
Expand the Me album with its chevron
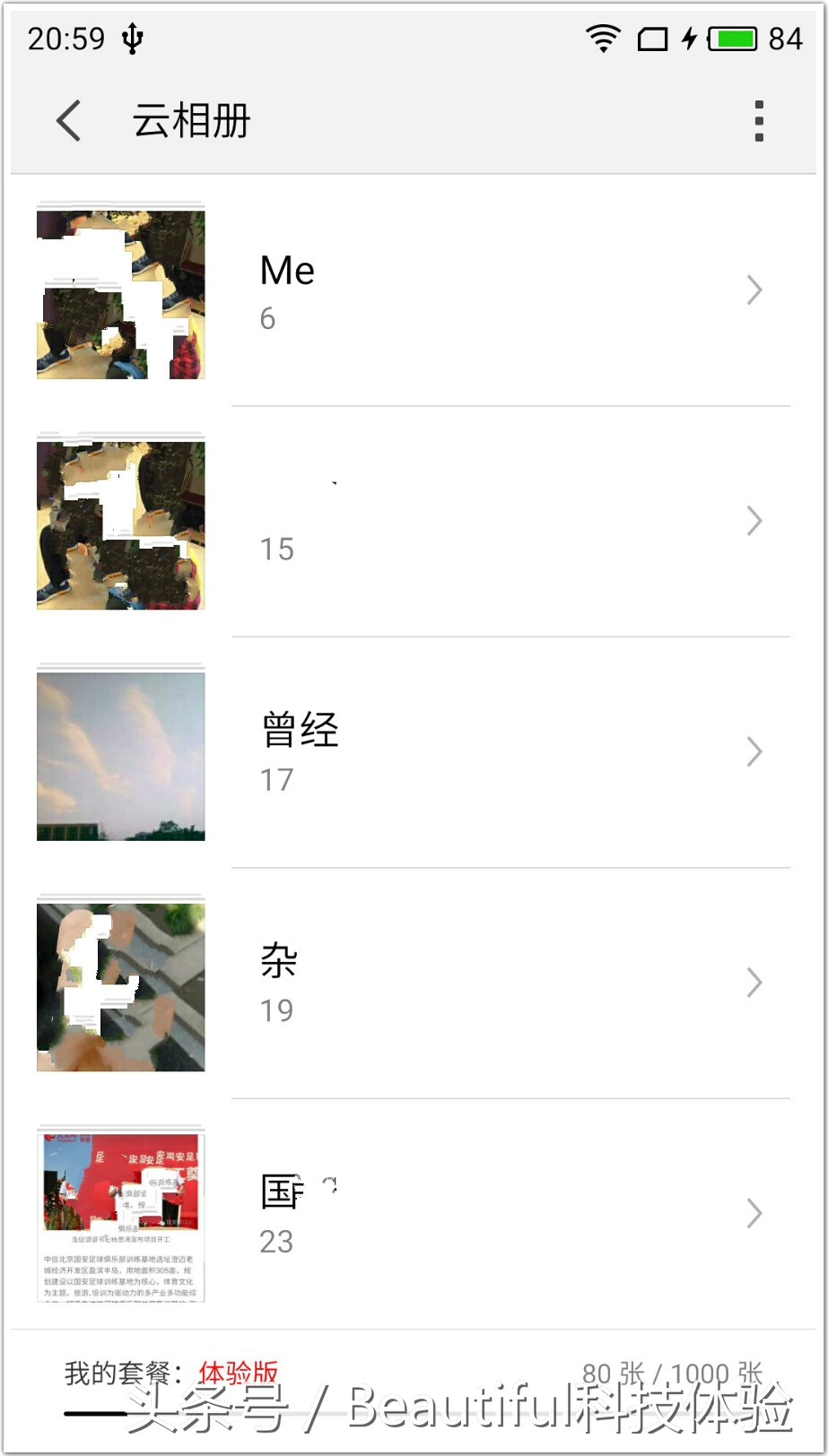pyautogui.click(x=754, y=290)
